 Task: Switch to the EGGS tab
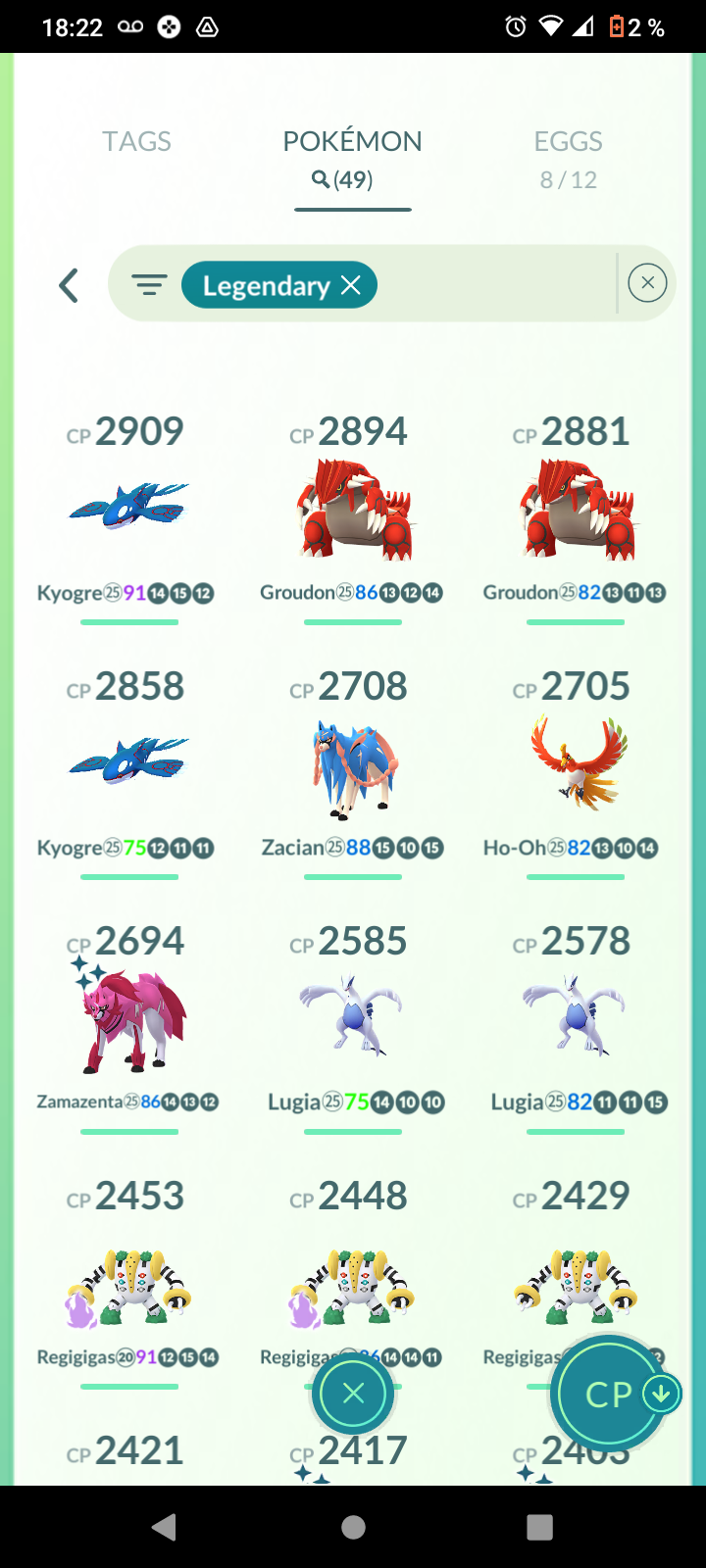point(568,157)
